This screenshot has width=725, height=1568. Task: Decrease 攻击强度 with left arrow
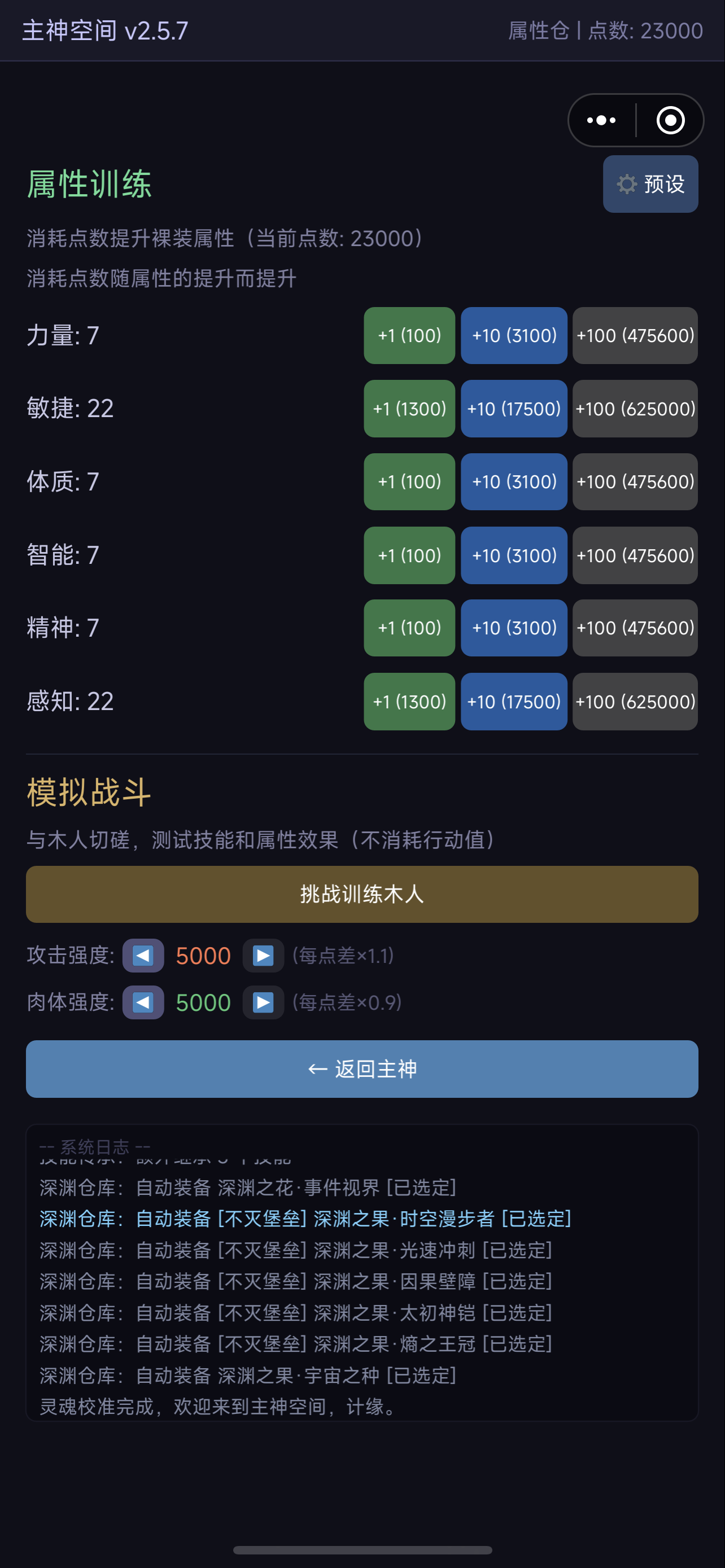point(143,956)
